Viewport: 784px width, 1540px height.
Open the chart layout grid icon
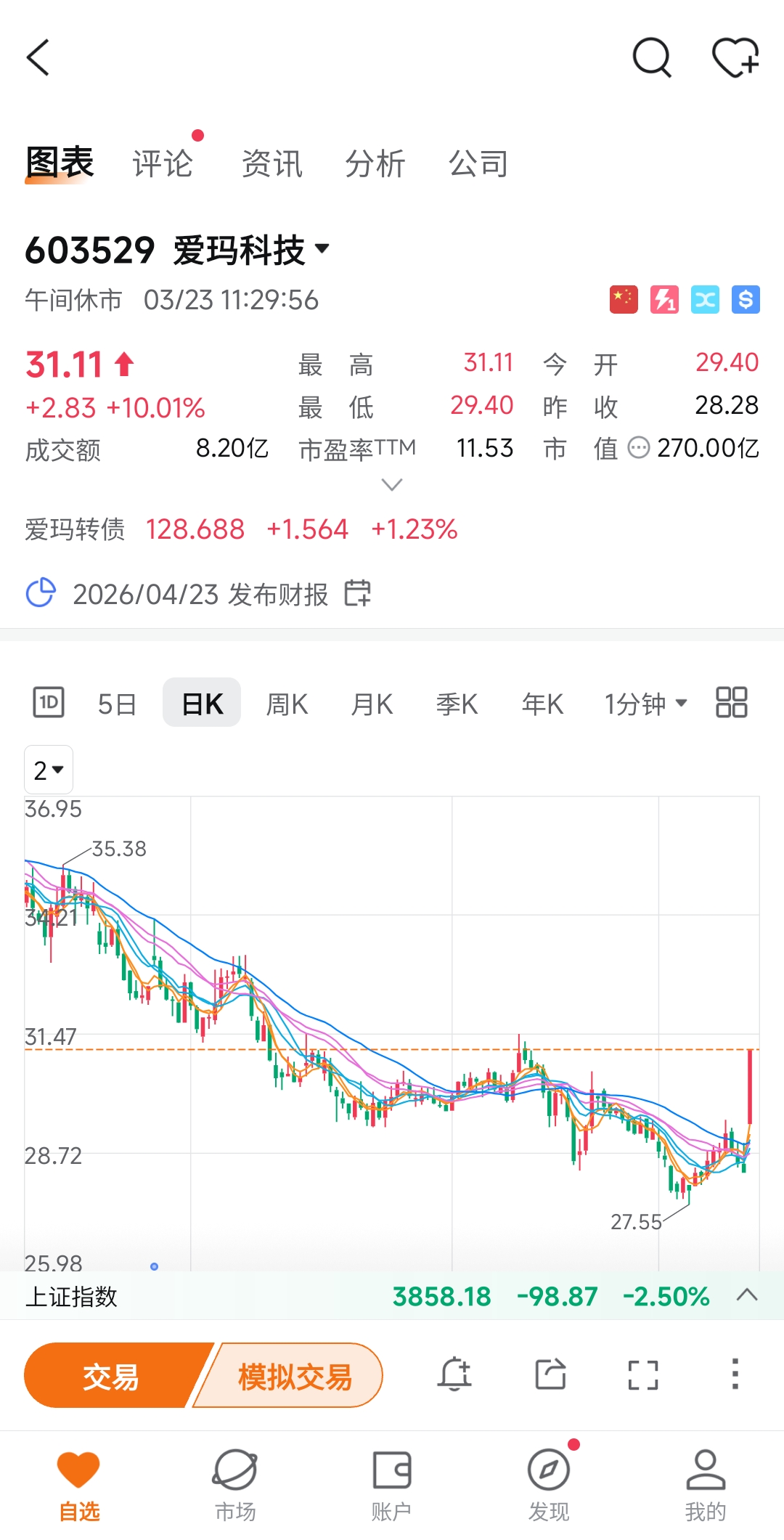click(x=731, y=702)
